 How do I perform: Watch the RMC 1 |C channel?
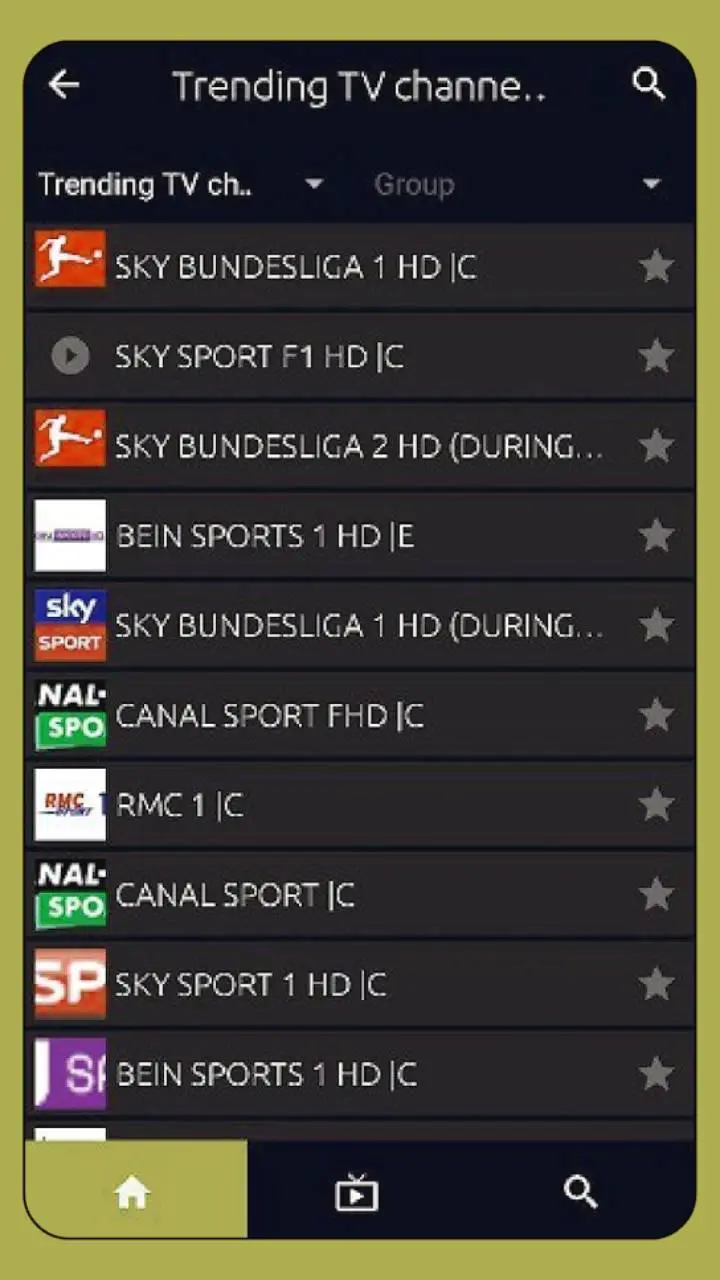tap(180, 805)
